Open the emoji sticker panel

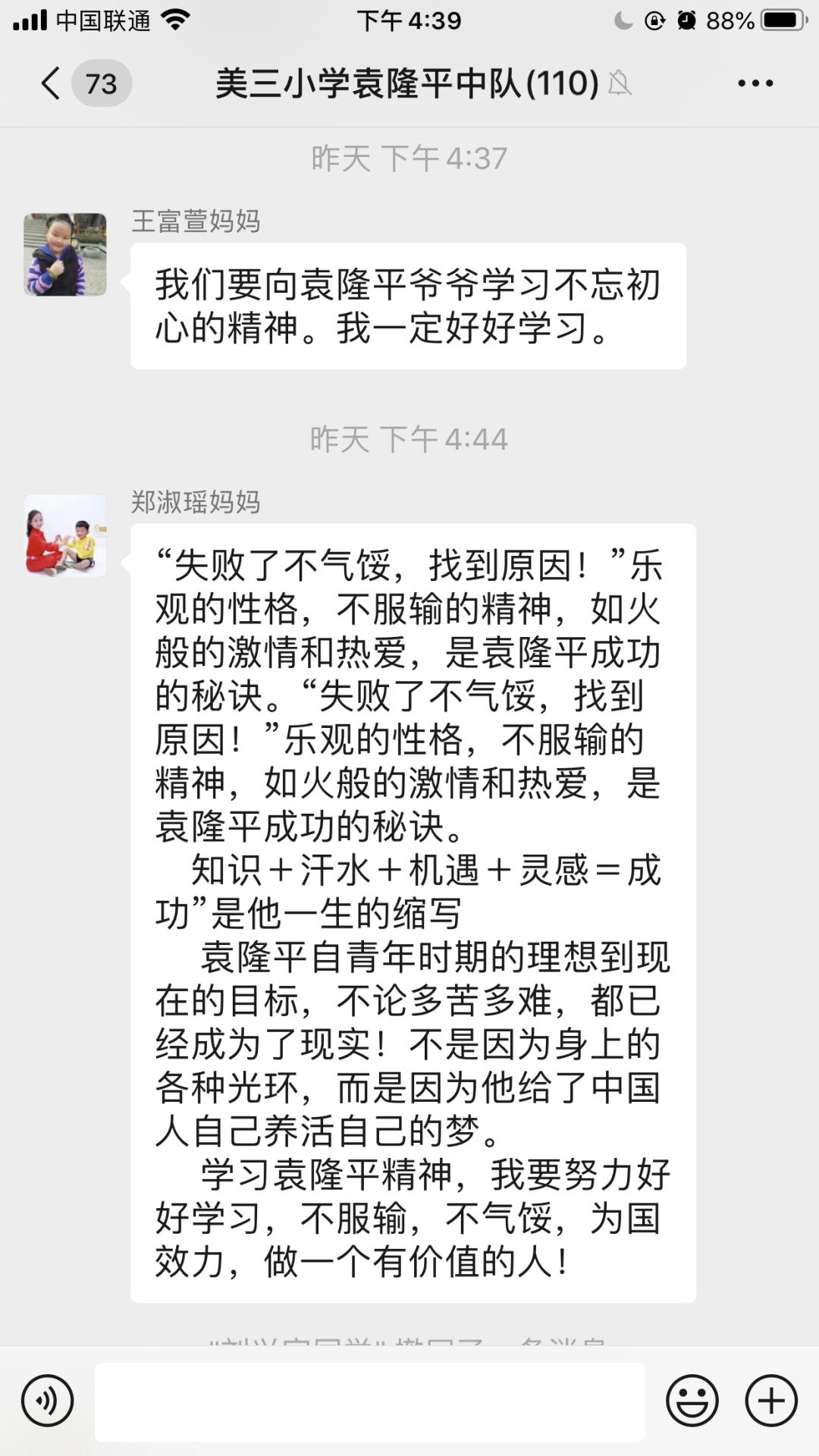[692, 1401]
